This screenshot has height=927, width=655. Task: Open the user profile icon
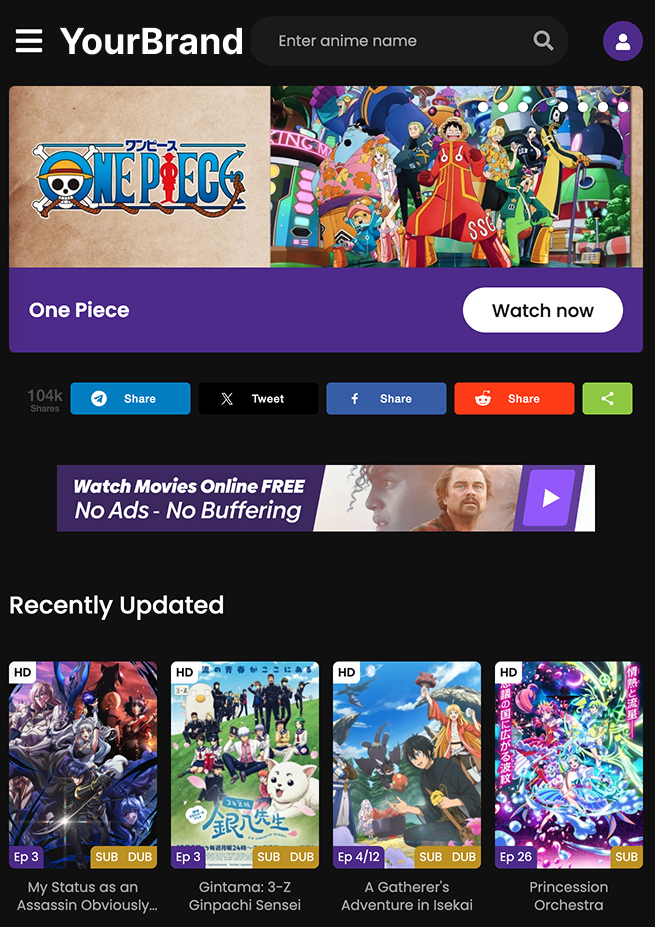click(622, 41)
